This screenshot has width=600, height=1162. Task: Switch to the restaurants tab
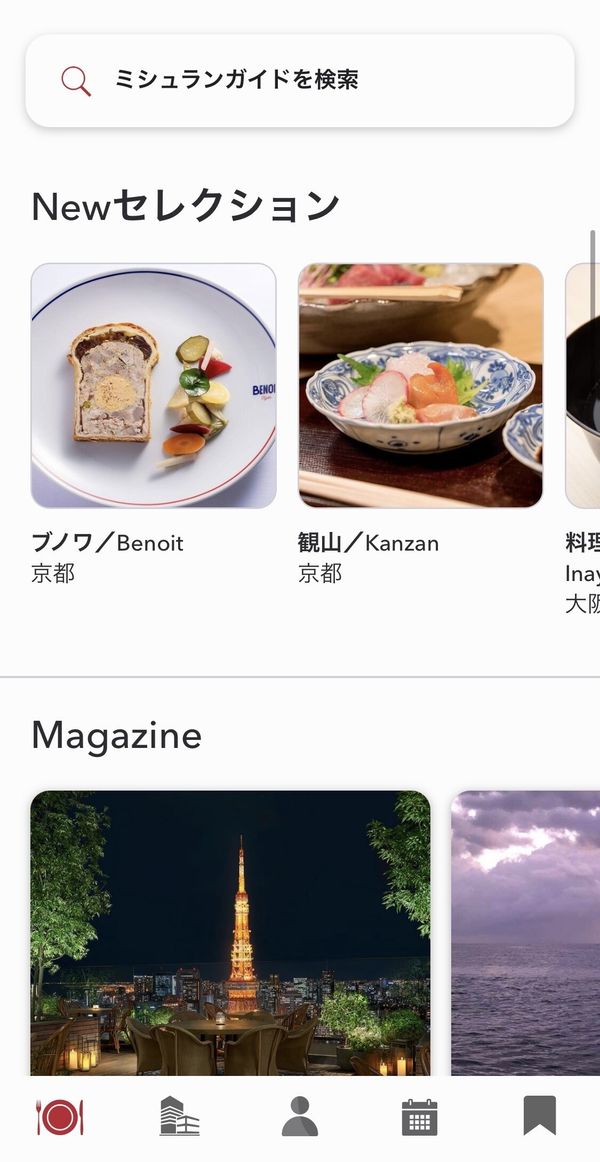point(60,1117)
